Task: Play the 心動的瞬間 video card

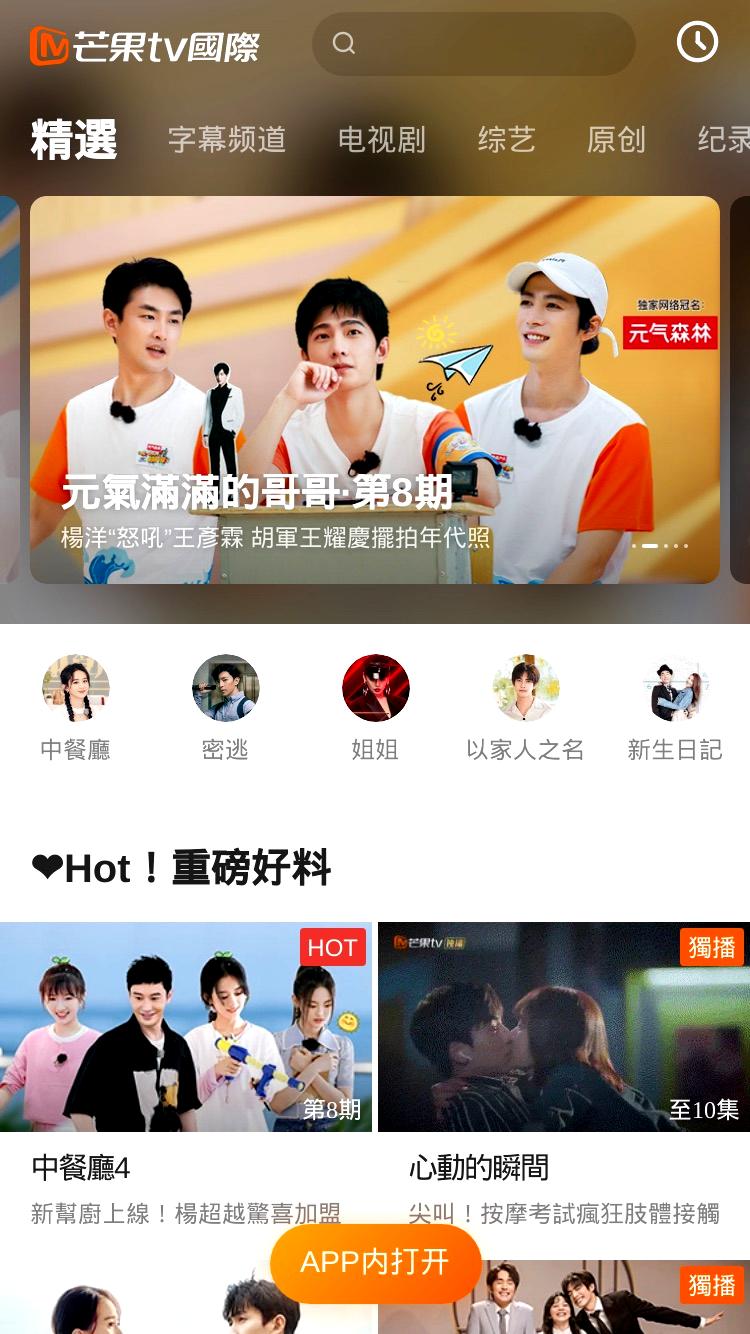Action: 564,1076
